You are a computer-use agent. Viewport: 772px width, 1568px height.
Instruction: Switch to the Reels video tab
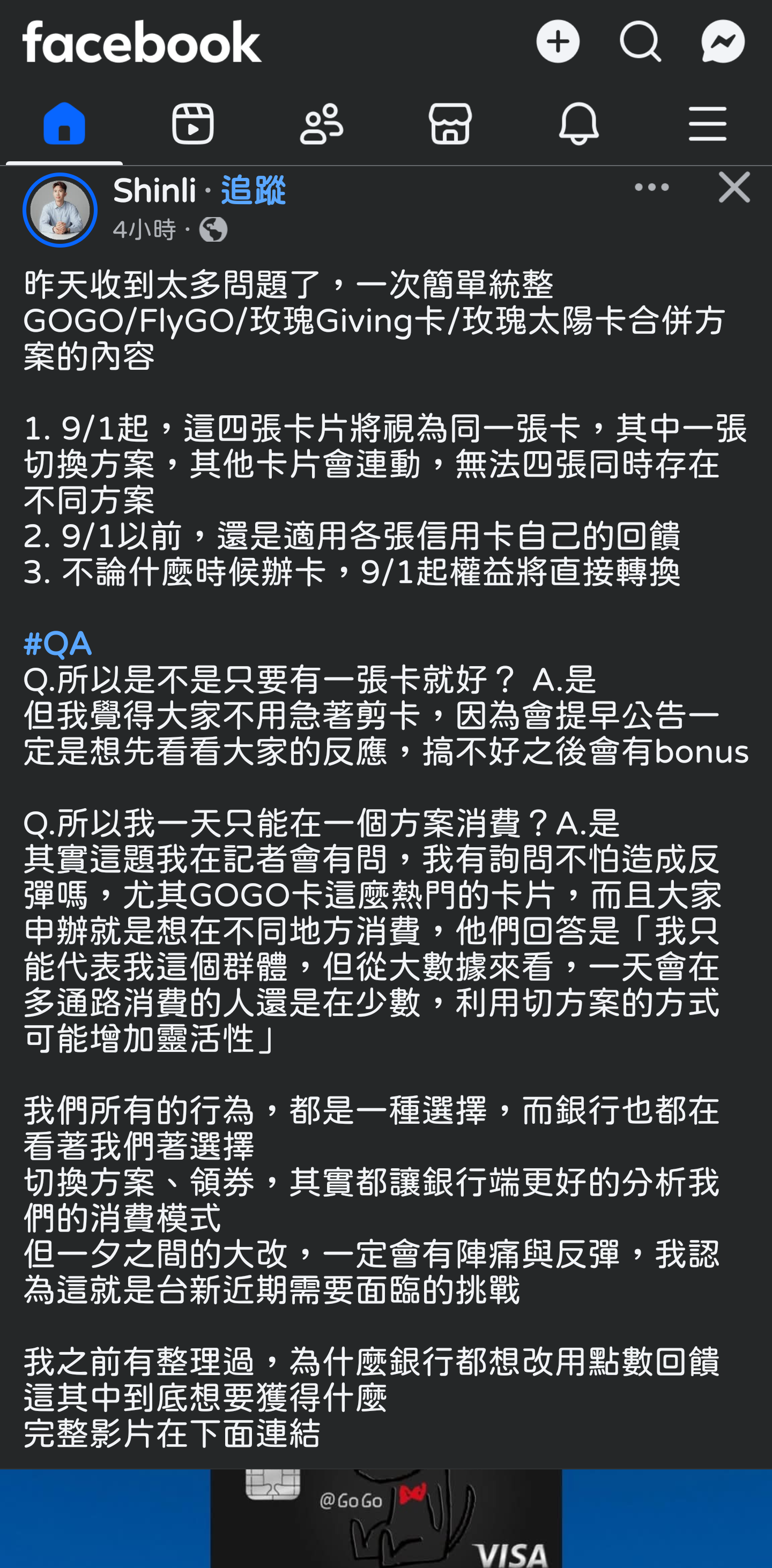pyautogui.click(x=193, y=124)
